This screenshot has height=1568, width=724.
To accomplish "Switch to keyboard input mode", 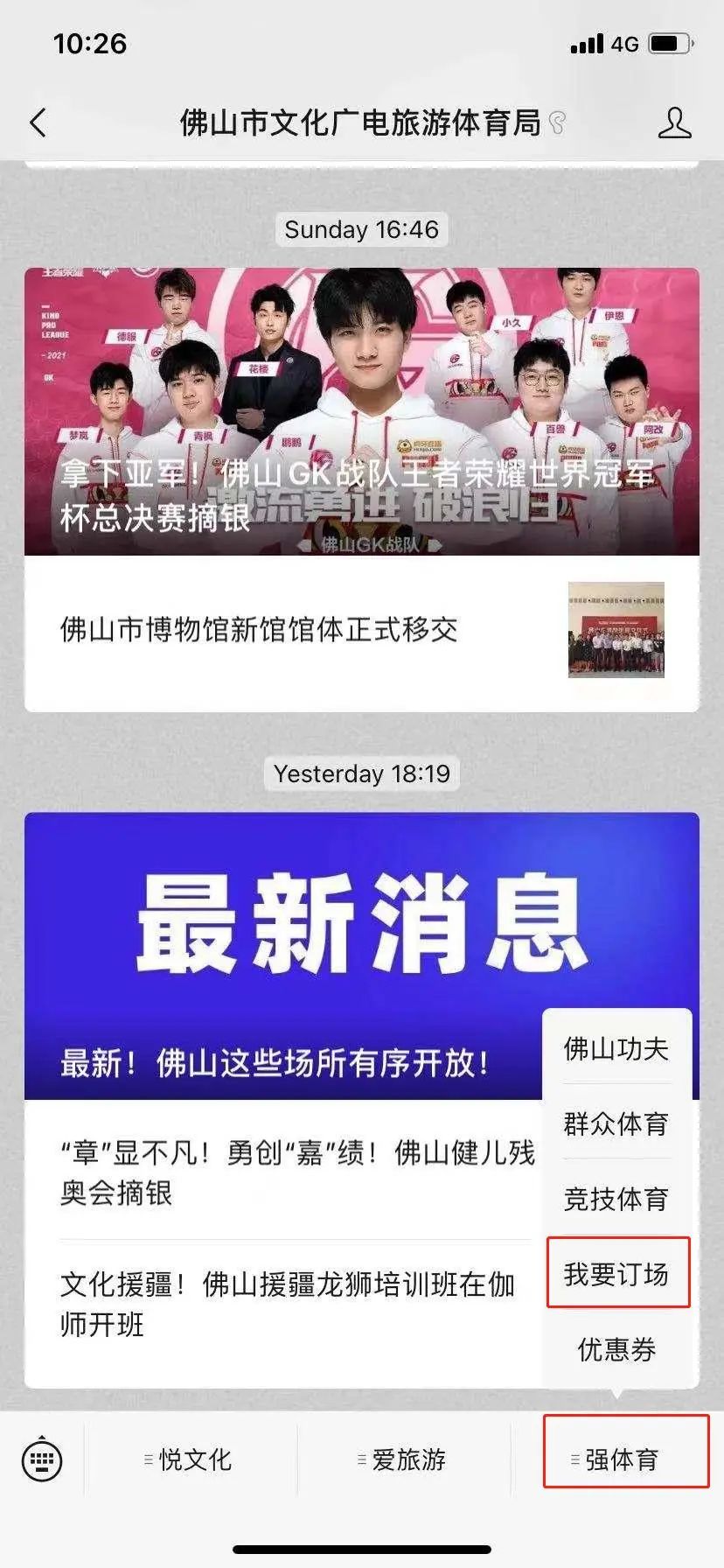I will click(x=41, y=1459).
